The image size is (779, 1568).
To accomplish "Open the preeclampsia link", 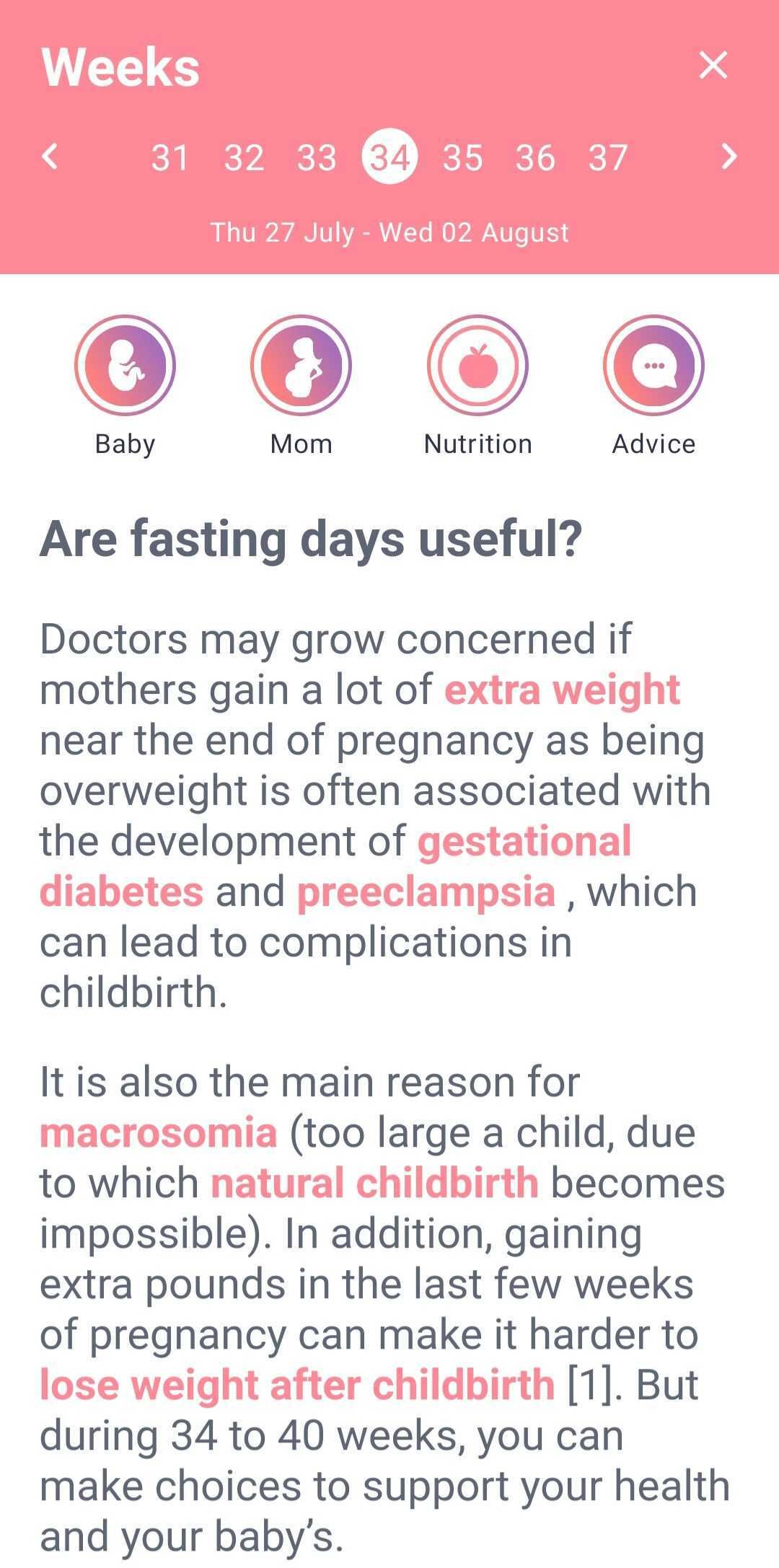I will point(426,892).
